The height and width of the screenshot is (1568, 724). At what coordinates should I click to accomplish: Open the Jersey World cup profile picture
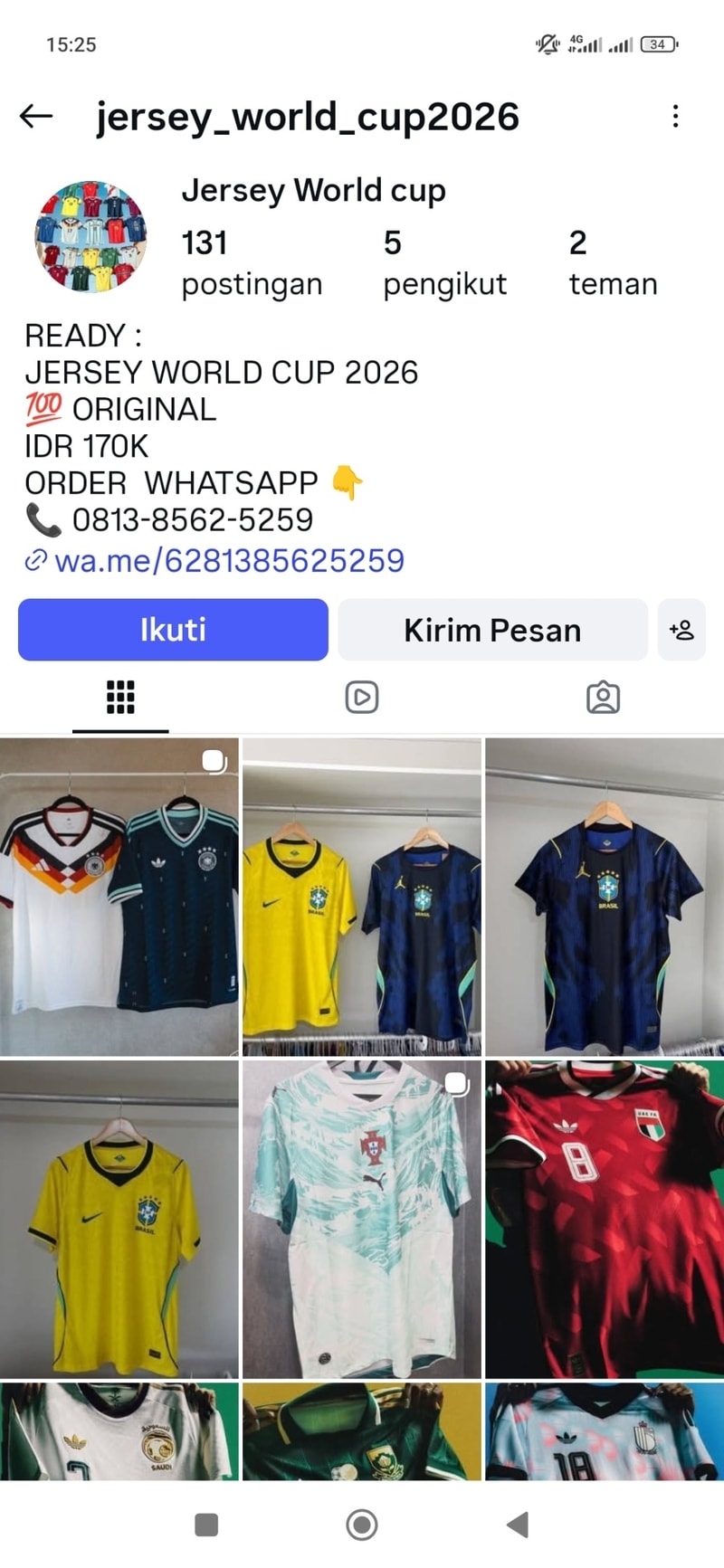[90, 236]
